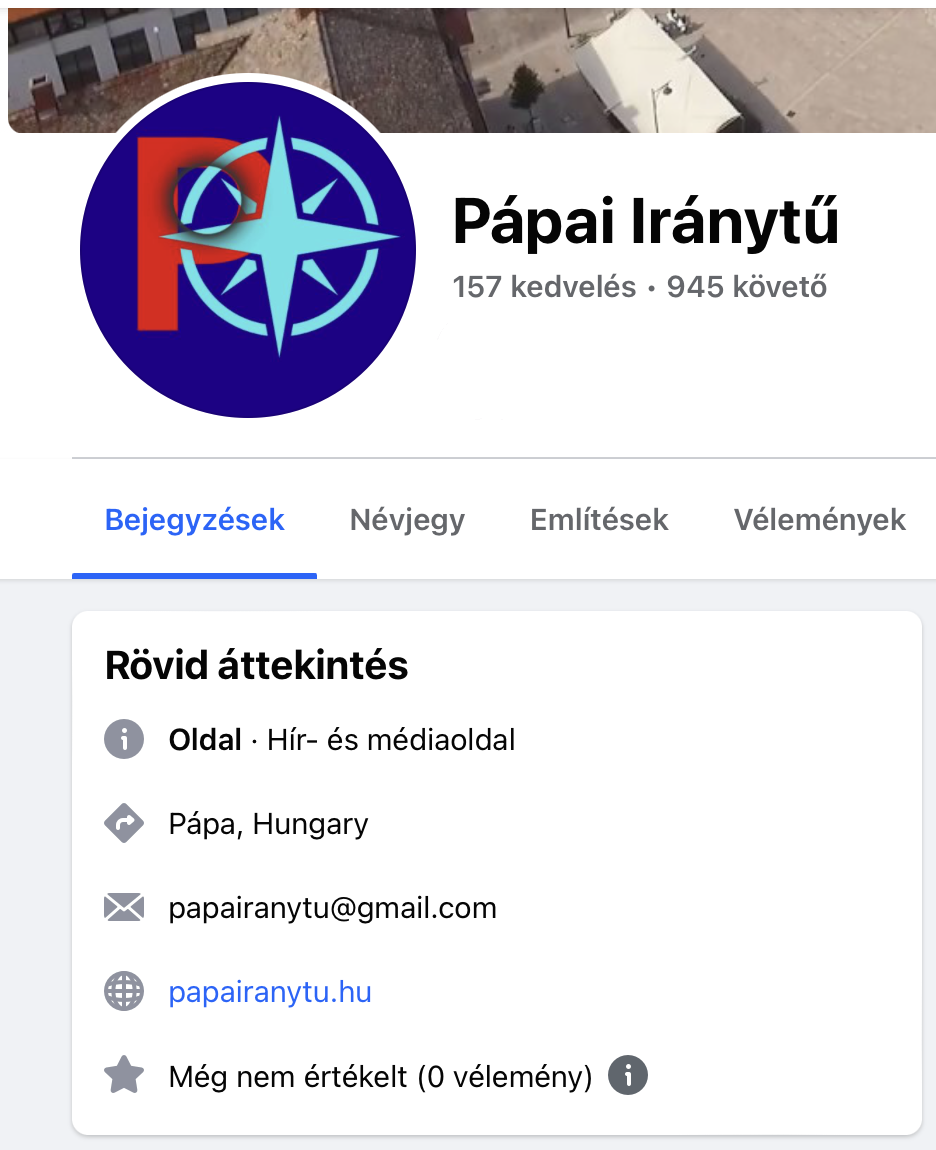The image size is (936, 1150).
Task: Open the Névjegy tab
Action: pos(407,520)
